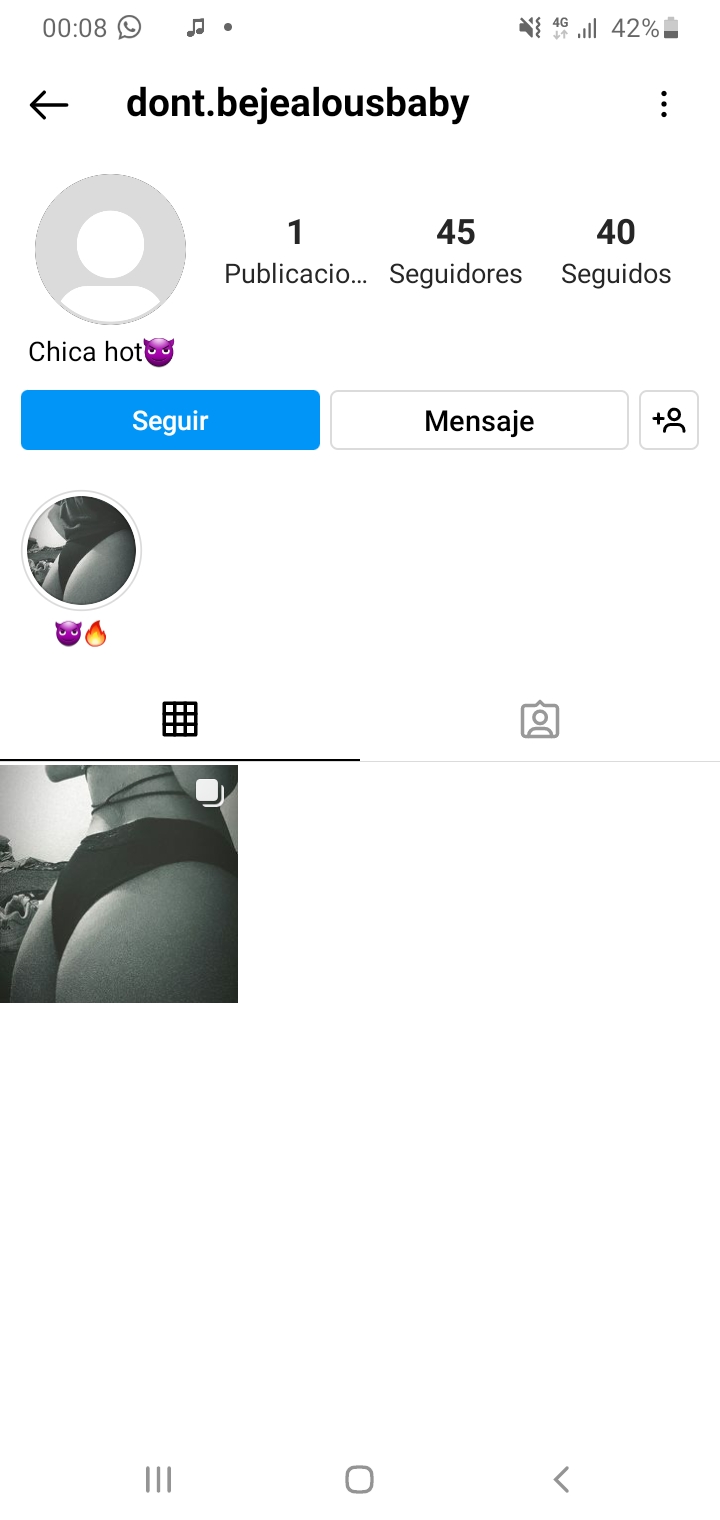Open recent apps from navigation bar

point(158,1479)
